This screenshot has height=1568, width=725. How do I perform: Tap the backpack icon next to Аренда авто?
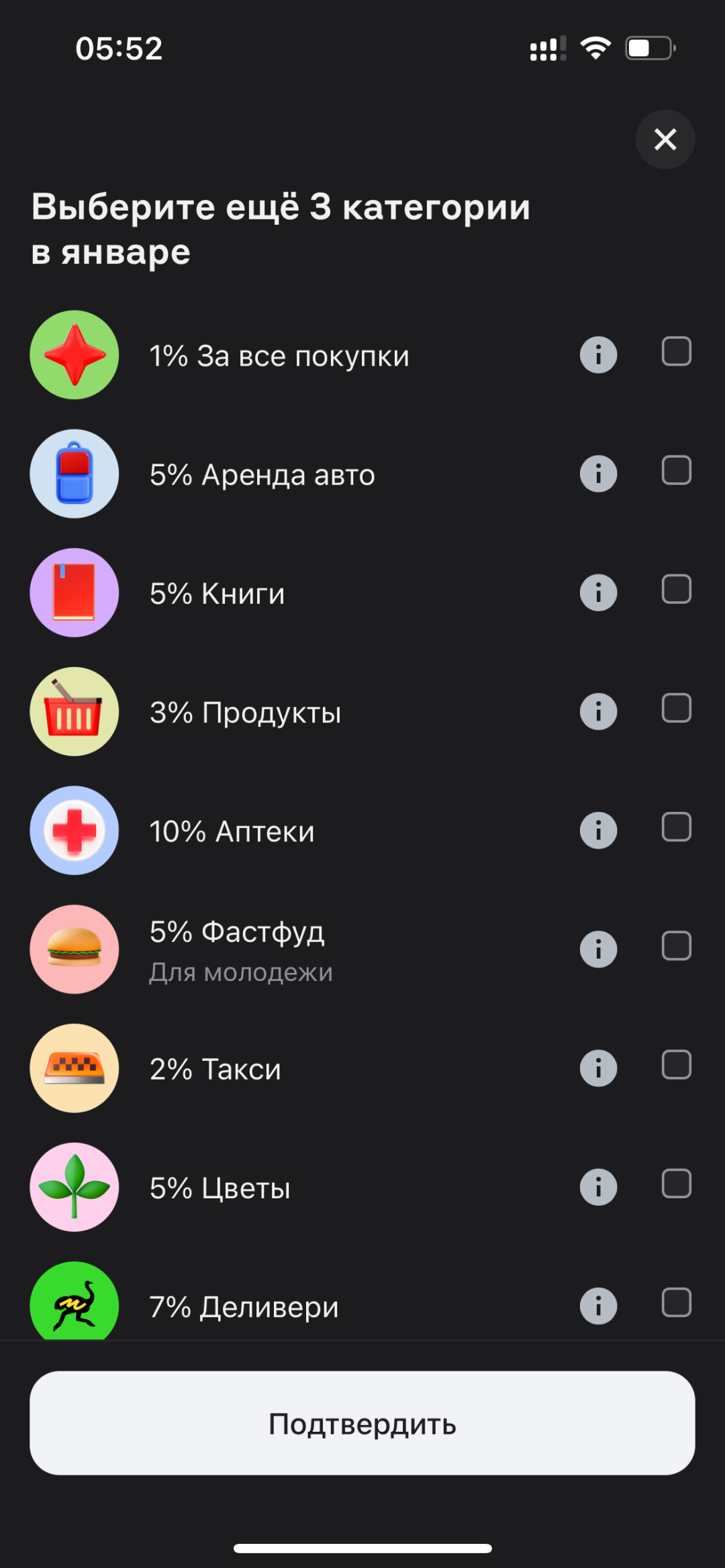click(x=74, y=474)
